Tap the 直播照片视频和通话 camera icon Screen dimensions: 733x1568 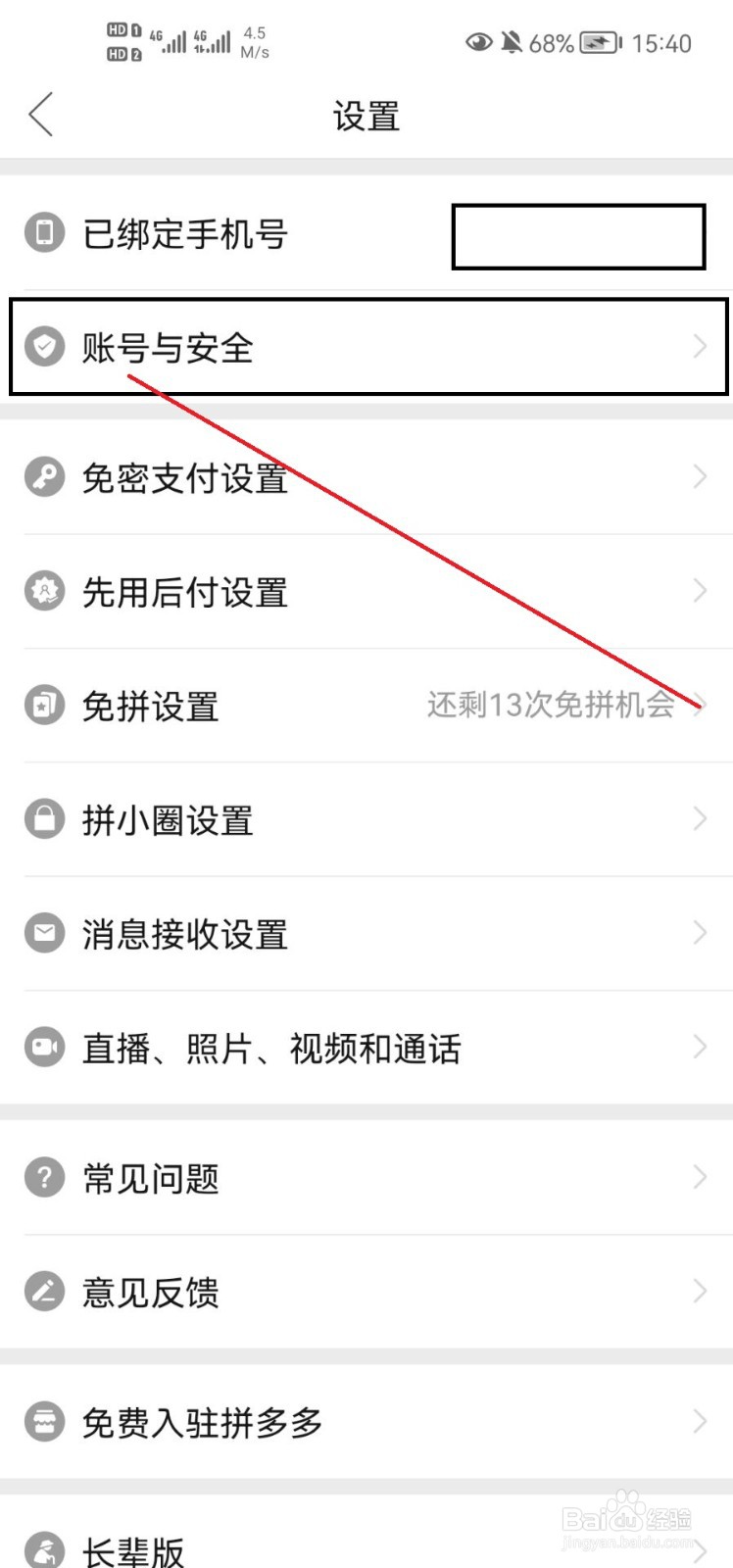[43, 1047]
